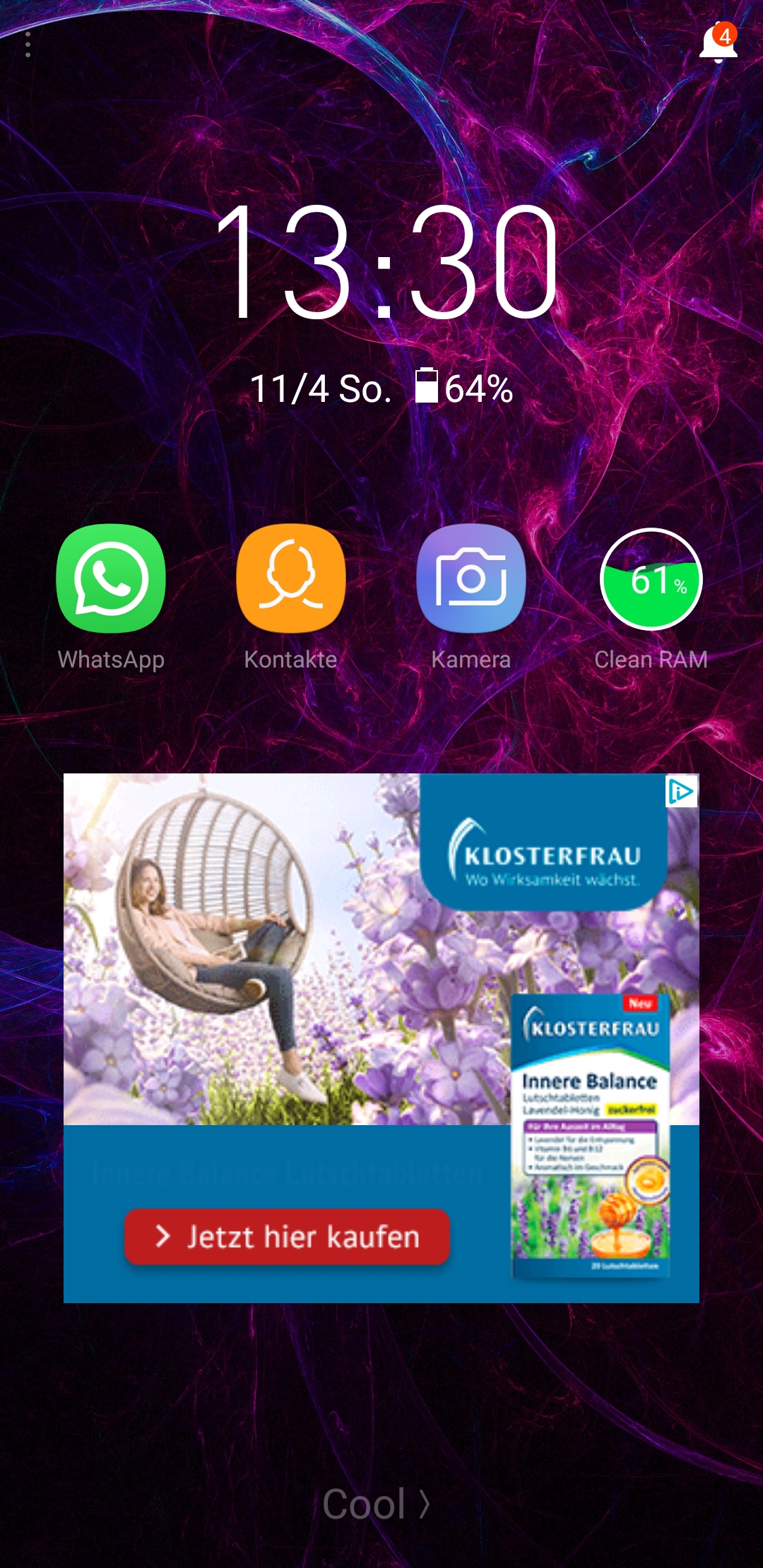Viewport: 763px width, 1568px height.
Task: Open the AdChoices info icon
Action: tap(681, 791)
